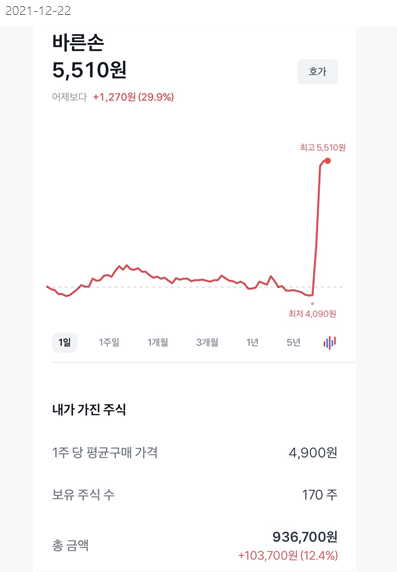View the 1년 price chart
The width and height of the screenshot is (397, 572).
click(x=252, y=343)
